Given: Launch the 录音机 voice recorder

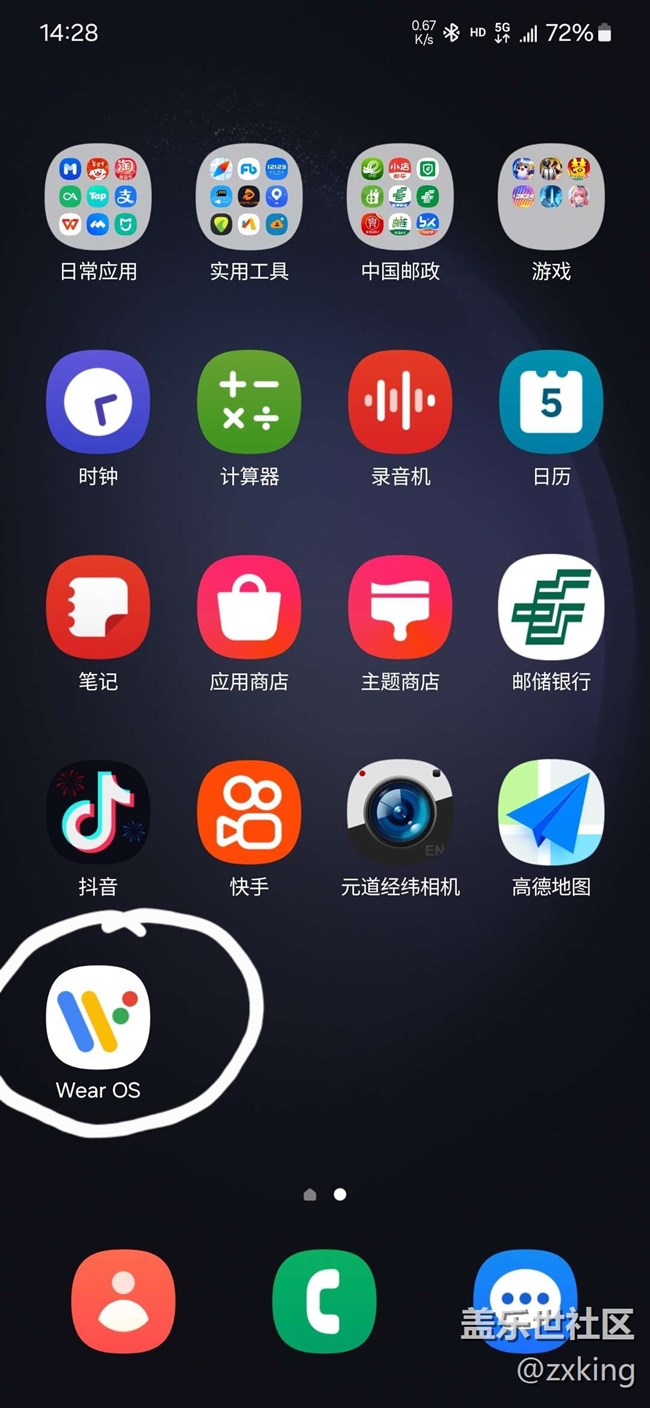Looking at the screenshot, I should [400, 402].
